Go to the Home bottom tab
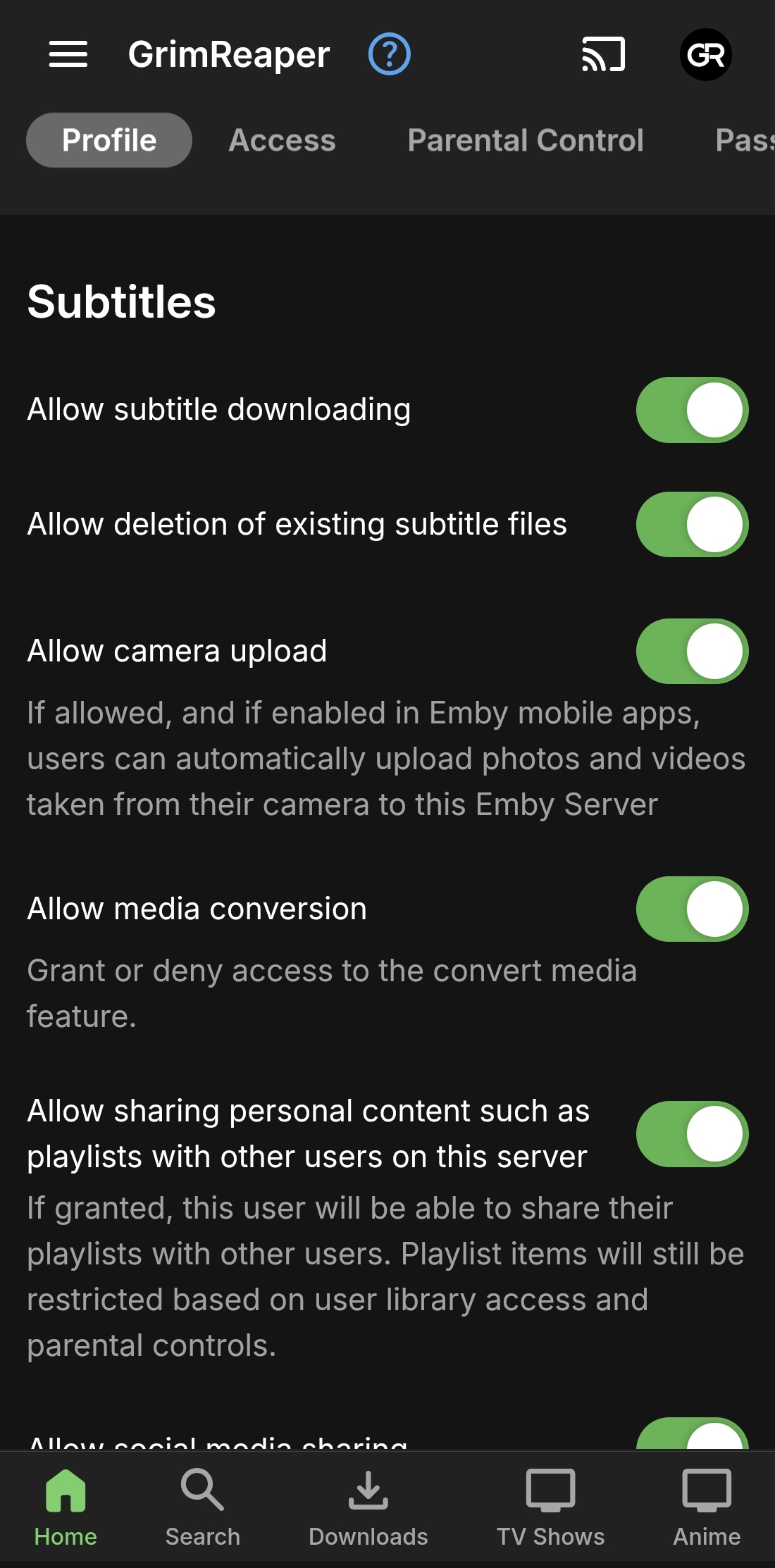The width and height of the screenshot is (775, 1568). click(66, 1507)
